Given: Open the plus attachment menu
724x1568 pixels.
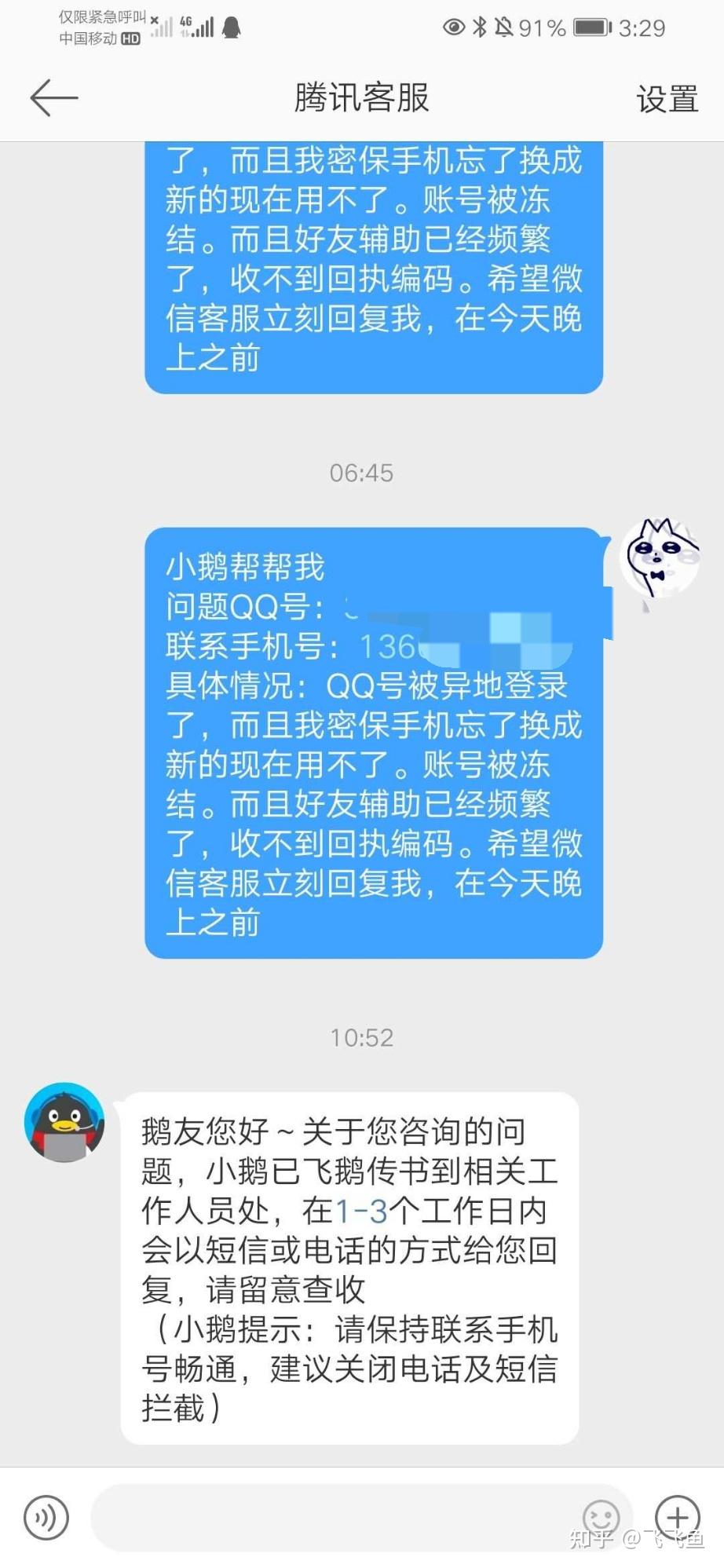Looking at the screenshot, I should point(677,1517).
